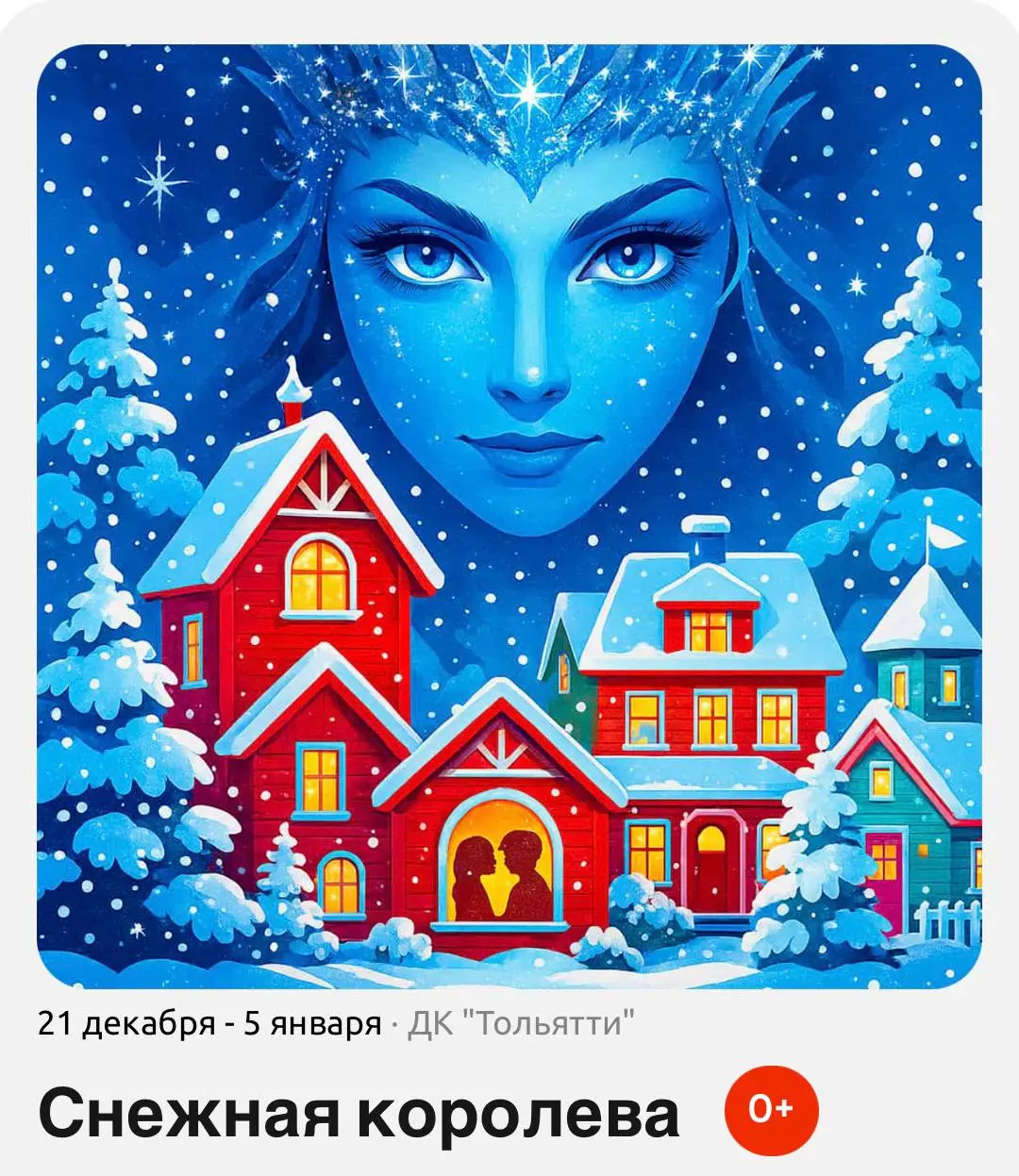Open the Снежная королева event card
The height and width of the screenshot is (1176, 1019).
pos(509,517)
